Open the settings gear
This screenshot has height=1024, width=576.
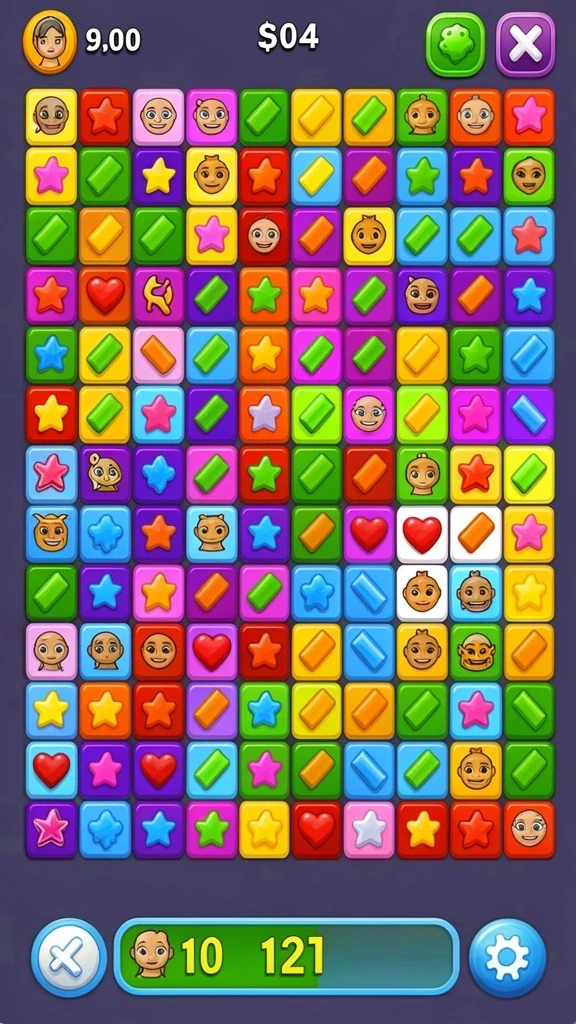(507, 958)
